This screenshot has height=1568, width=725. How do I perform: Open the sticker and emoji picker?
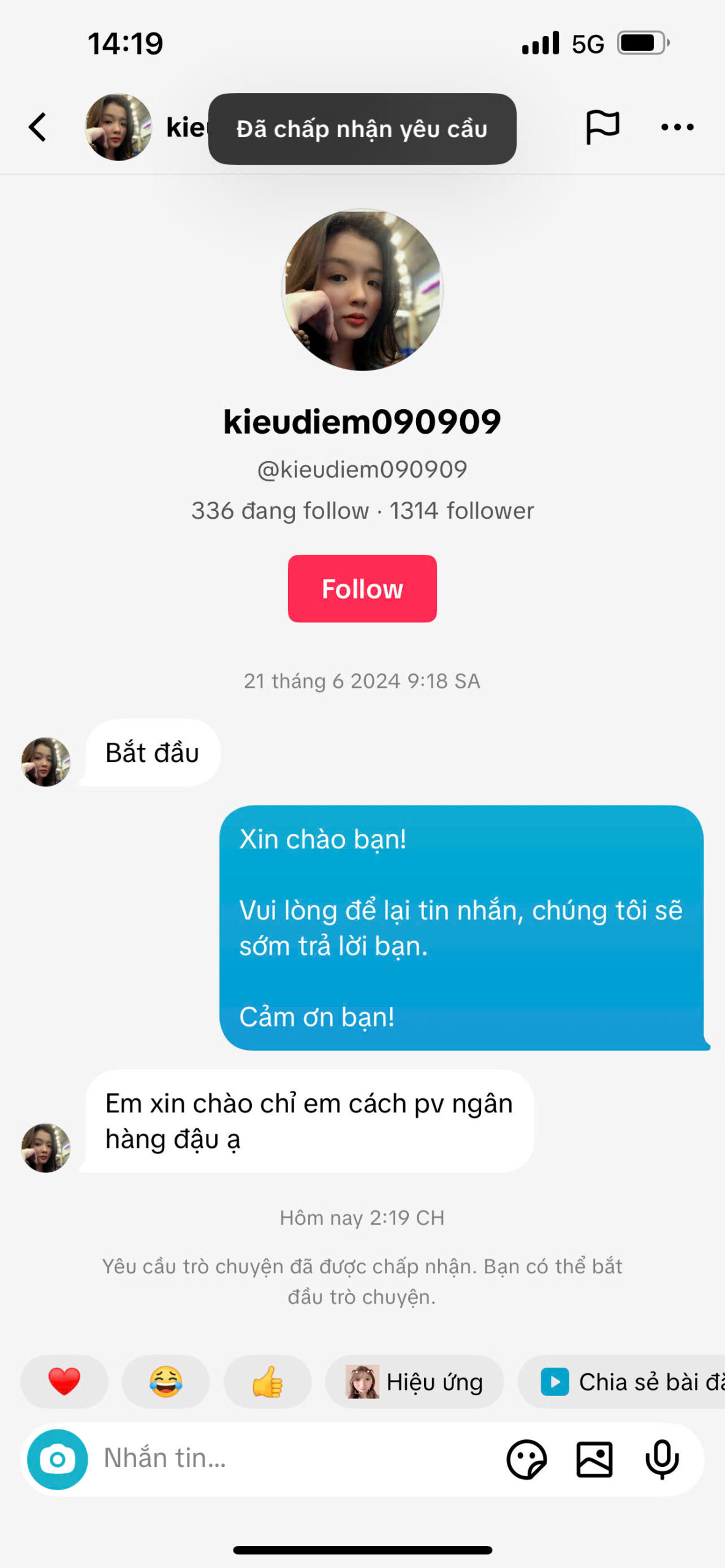526,1459
